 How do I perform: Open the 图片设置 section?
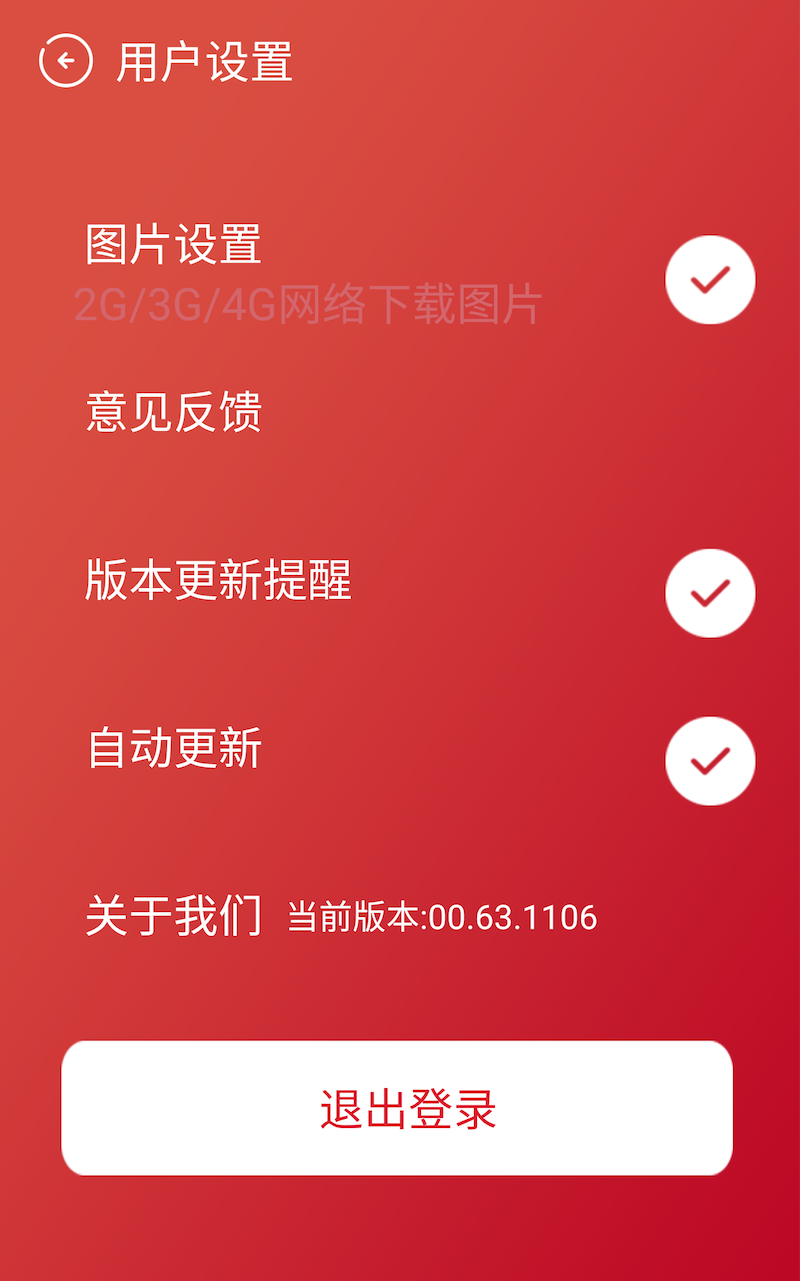click(172, 248)
